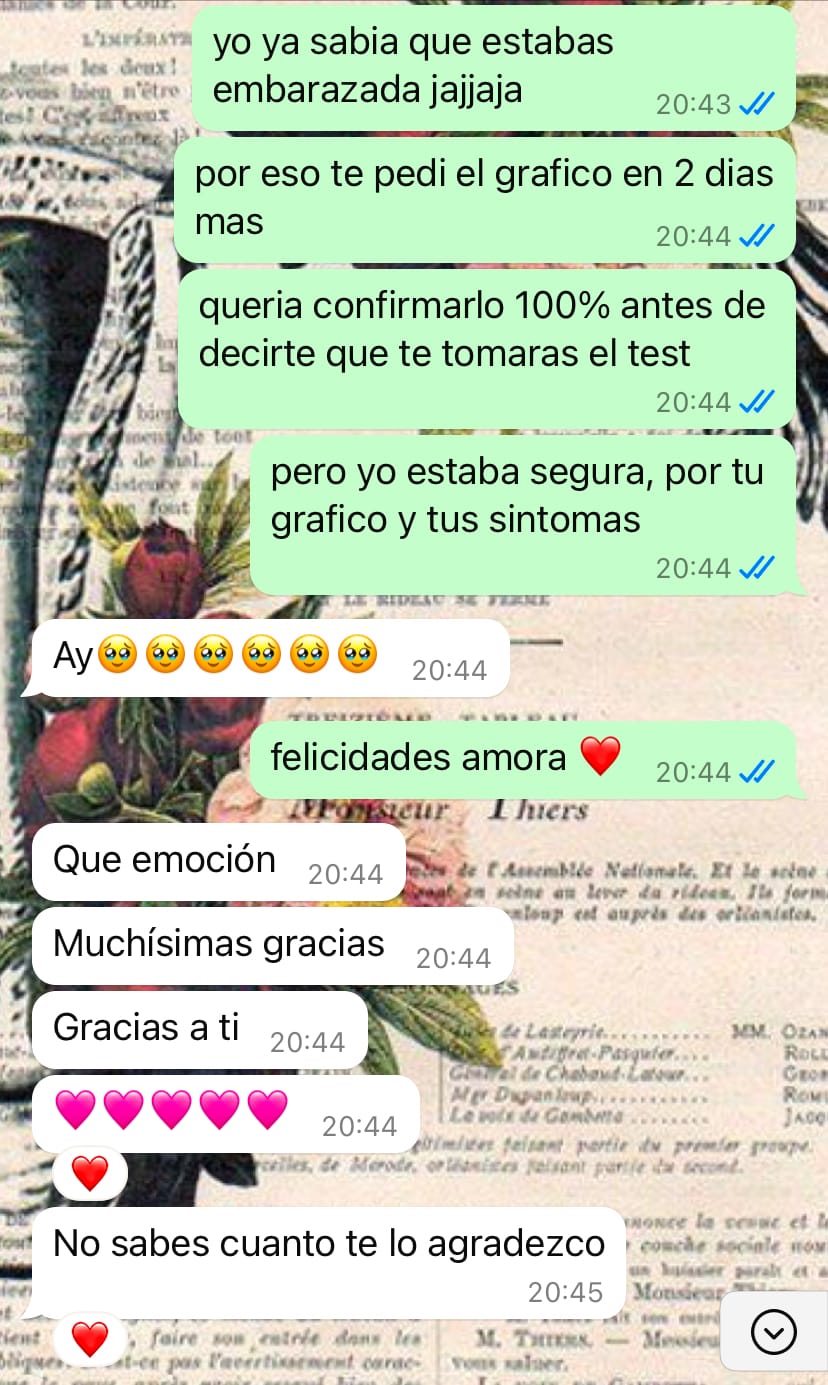The width and height of the screenshot is (828, 1385).
Task: Open heart reaction under "No sabes cuanto" message
Action: point(90,1338)
